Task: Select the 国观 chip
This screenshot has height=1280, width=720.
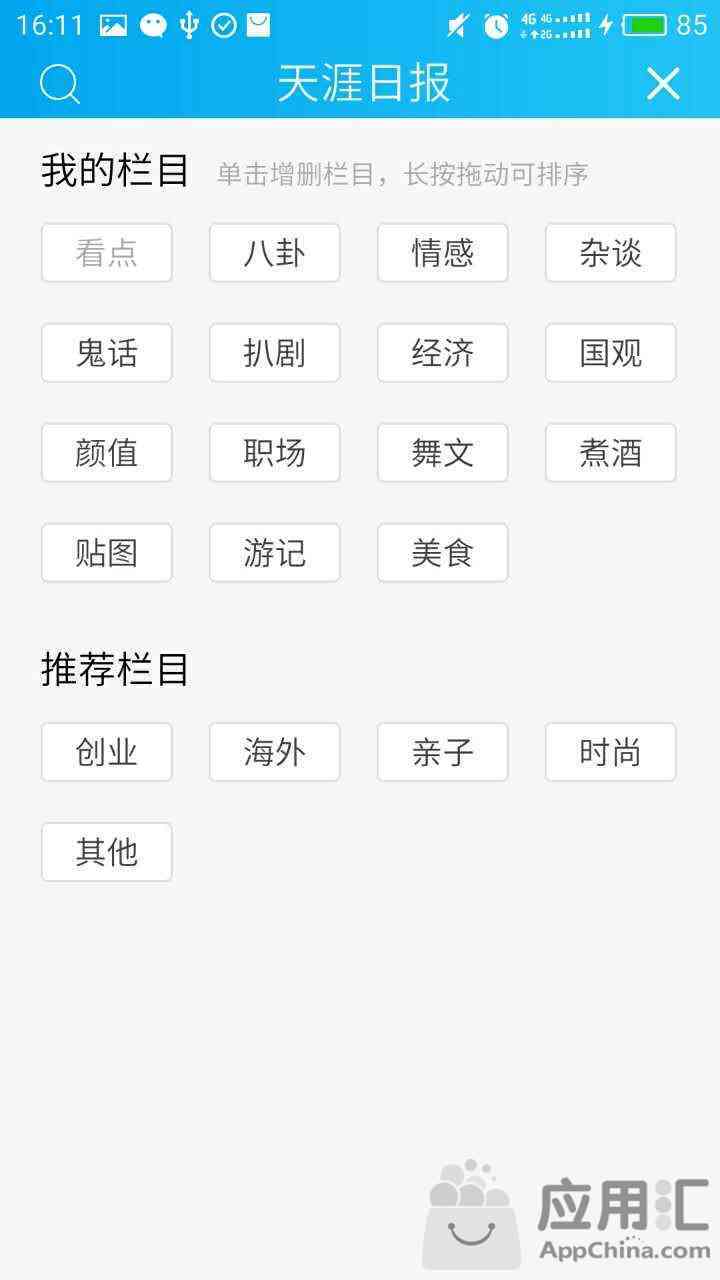Action: tap(611, 352)
